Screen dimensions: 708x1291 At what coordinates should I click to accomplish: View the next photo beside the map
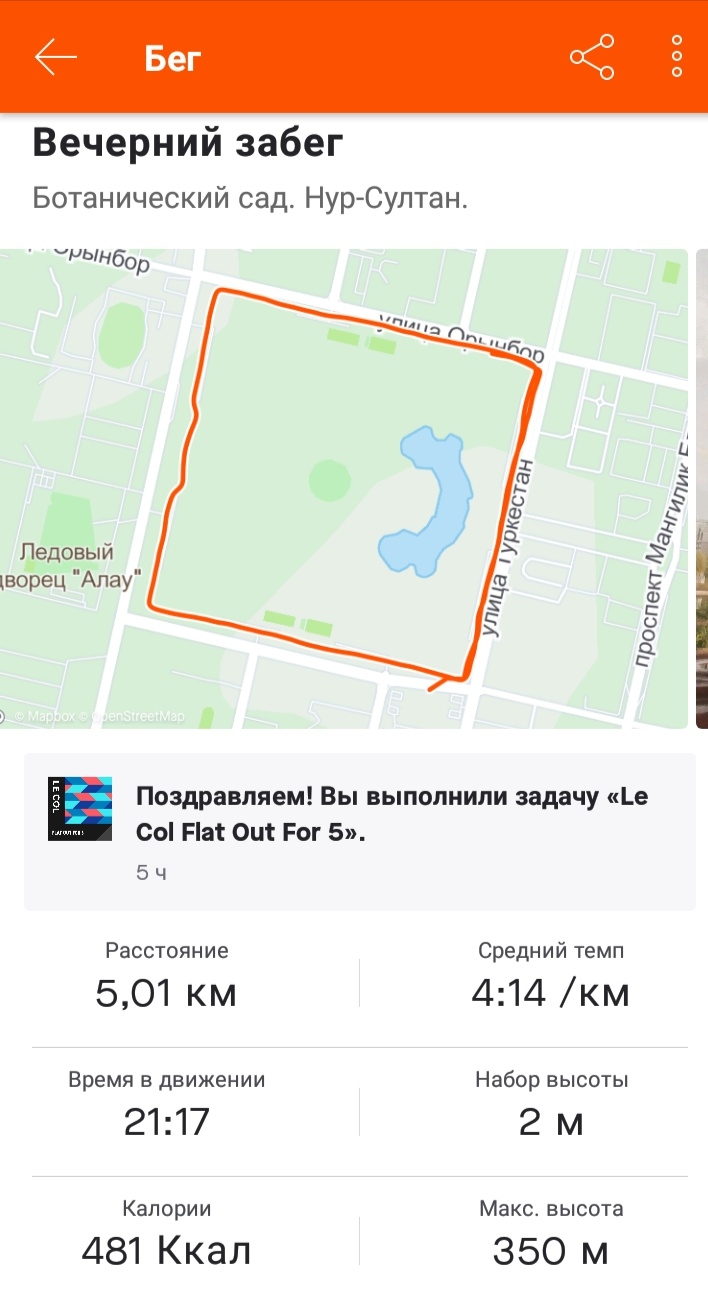[x=701, y=488]
